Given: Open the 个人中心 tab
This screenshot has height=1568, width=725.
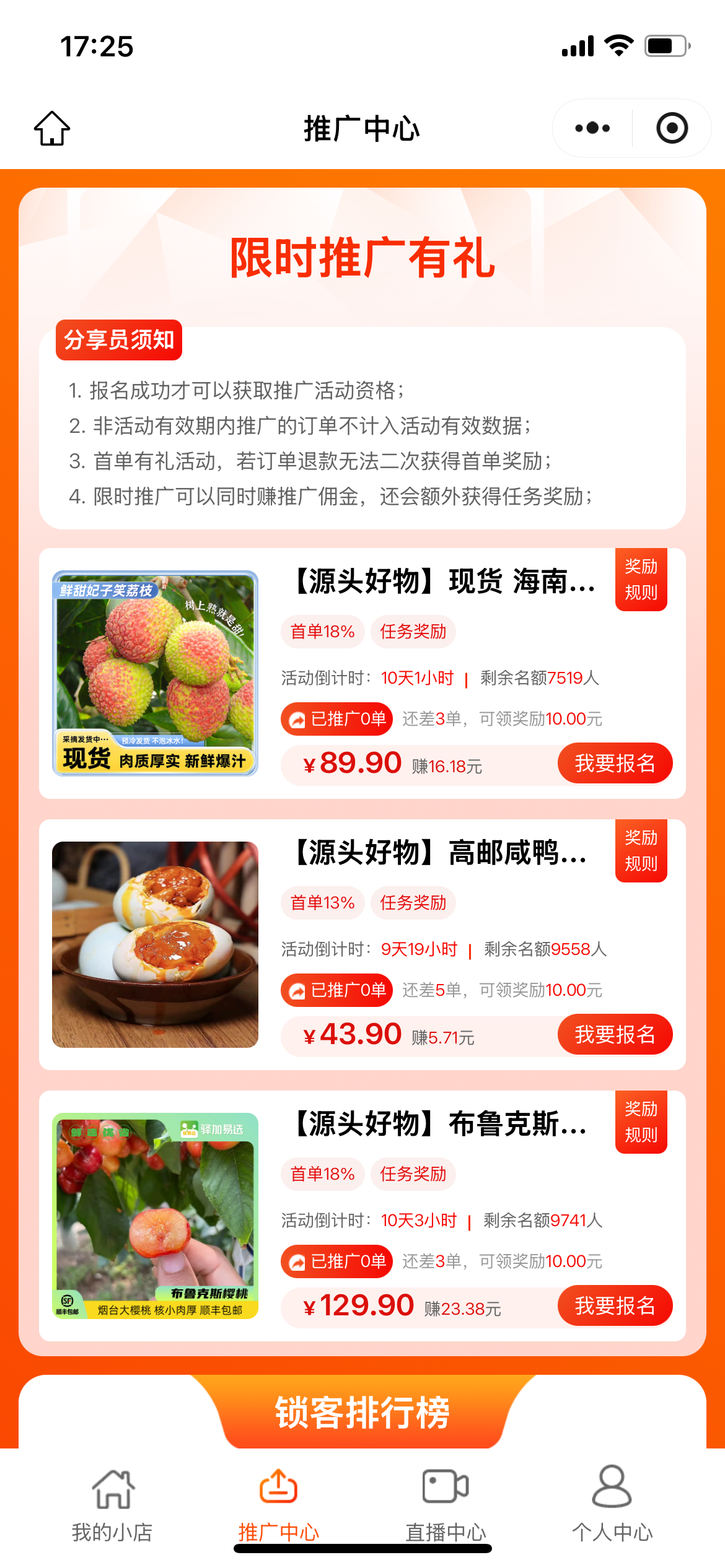Looking at the screenshot, I should (612, 1505).
